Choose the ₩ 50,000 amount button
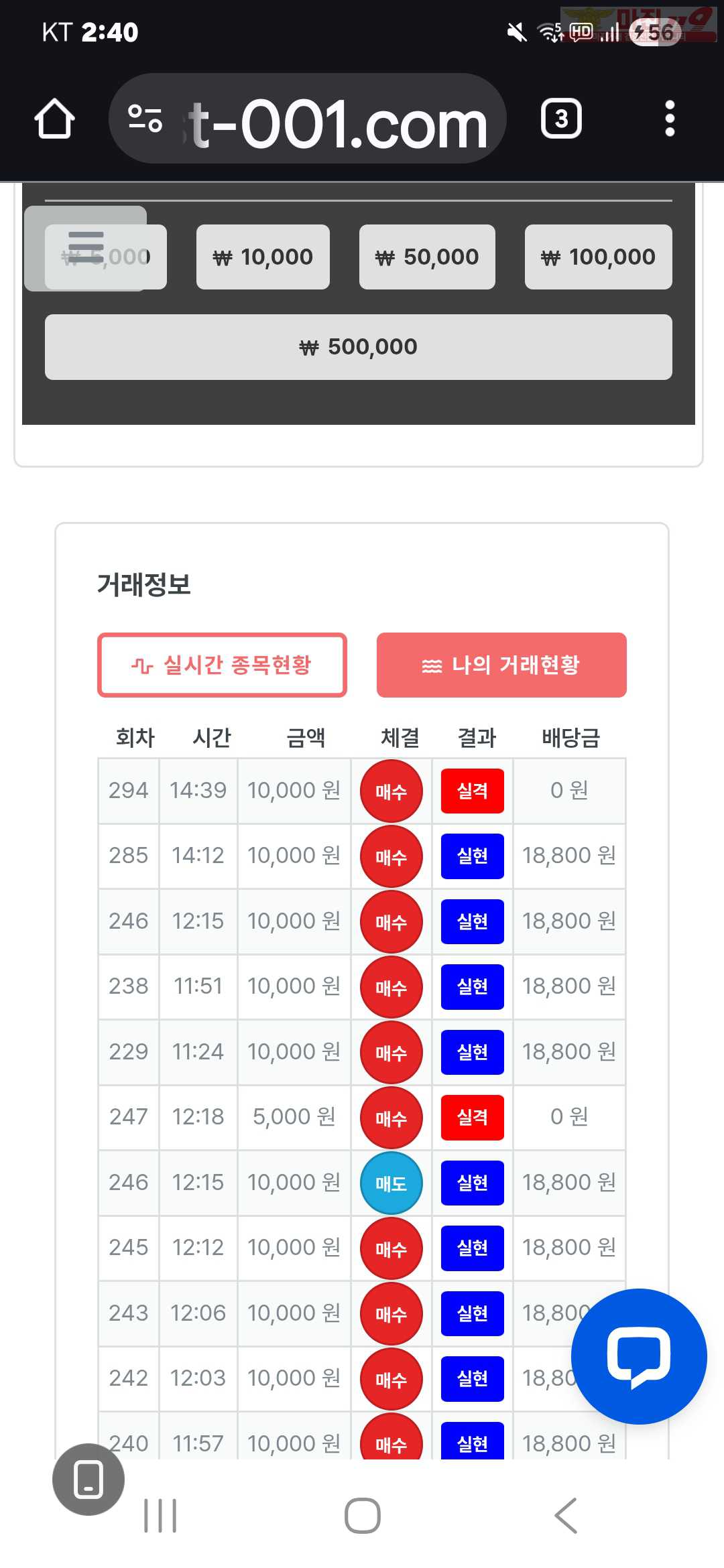The height and width of the screenshot is (1568, 724). [427, 257]
